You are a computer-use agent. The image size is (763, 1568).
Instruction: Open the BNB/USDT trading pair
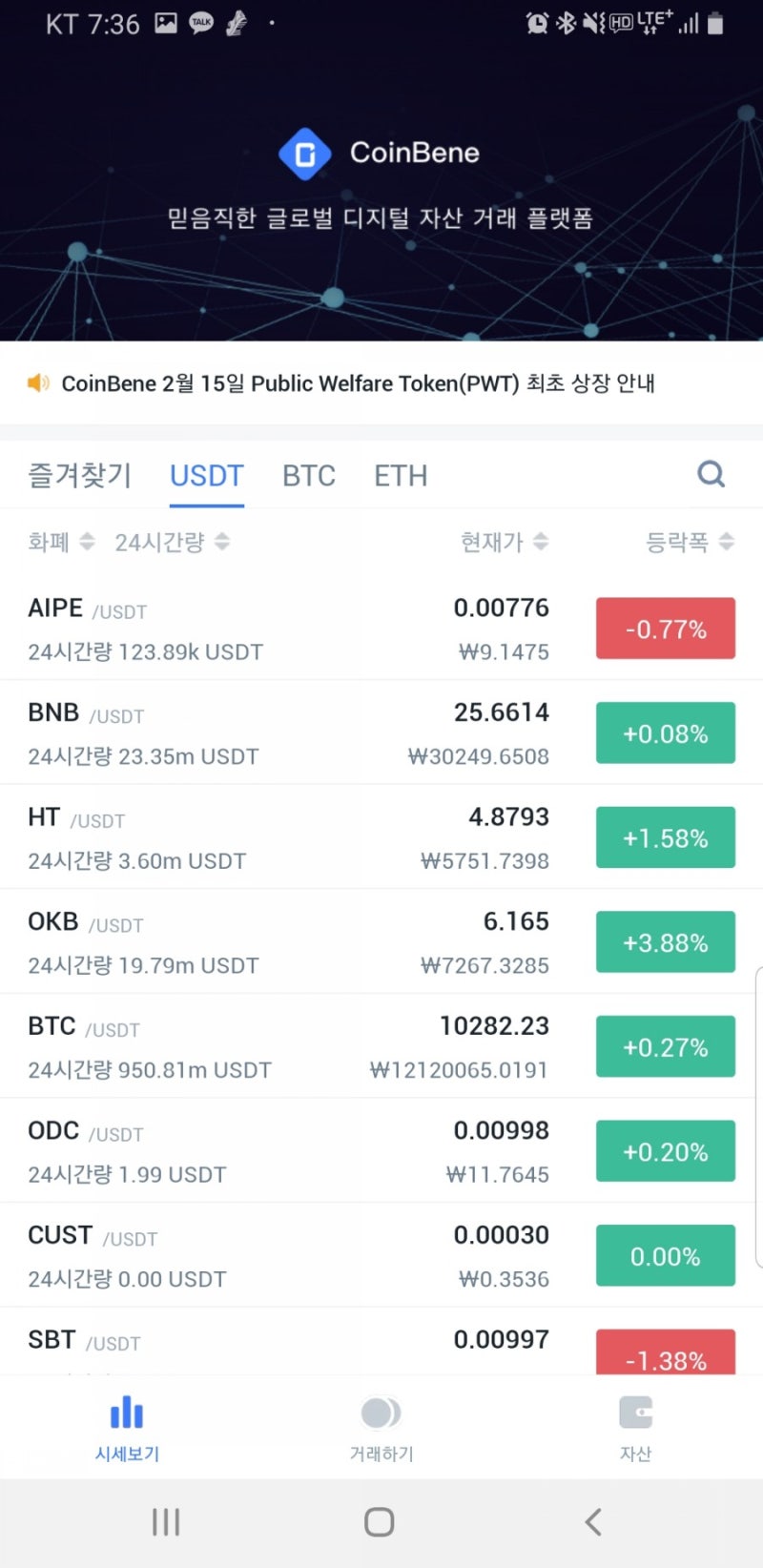pos(286,733)
